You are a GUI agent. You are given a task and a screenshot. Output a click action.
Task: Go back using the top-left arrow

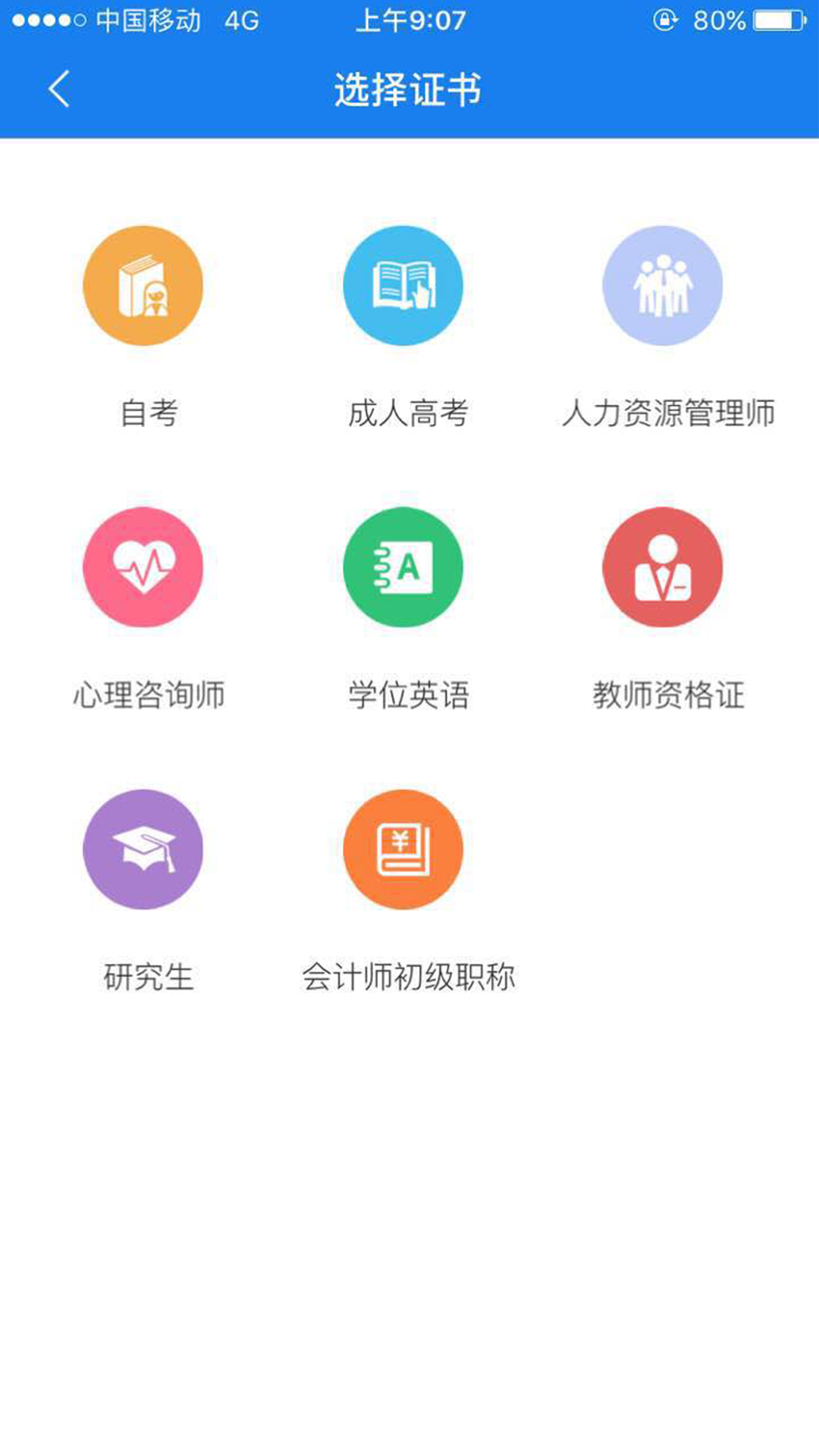(59, 89)
